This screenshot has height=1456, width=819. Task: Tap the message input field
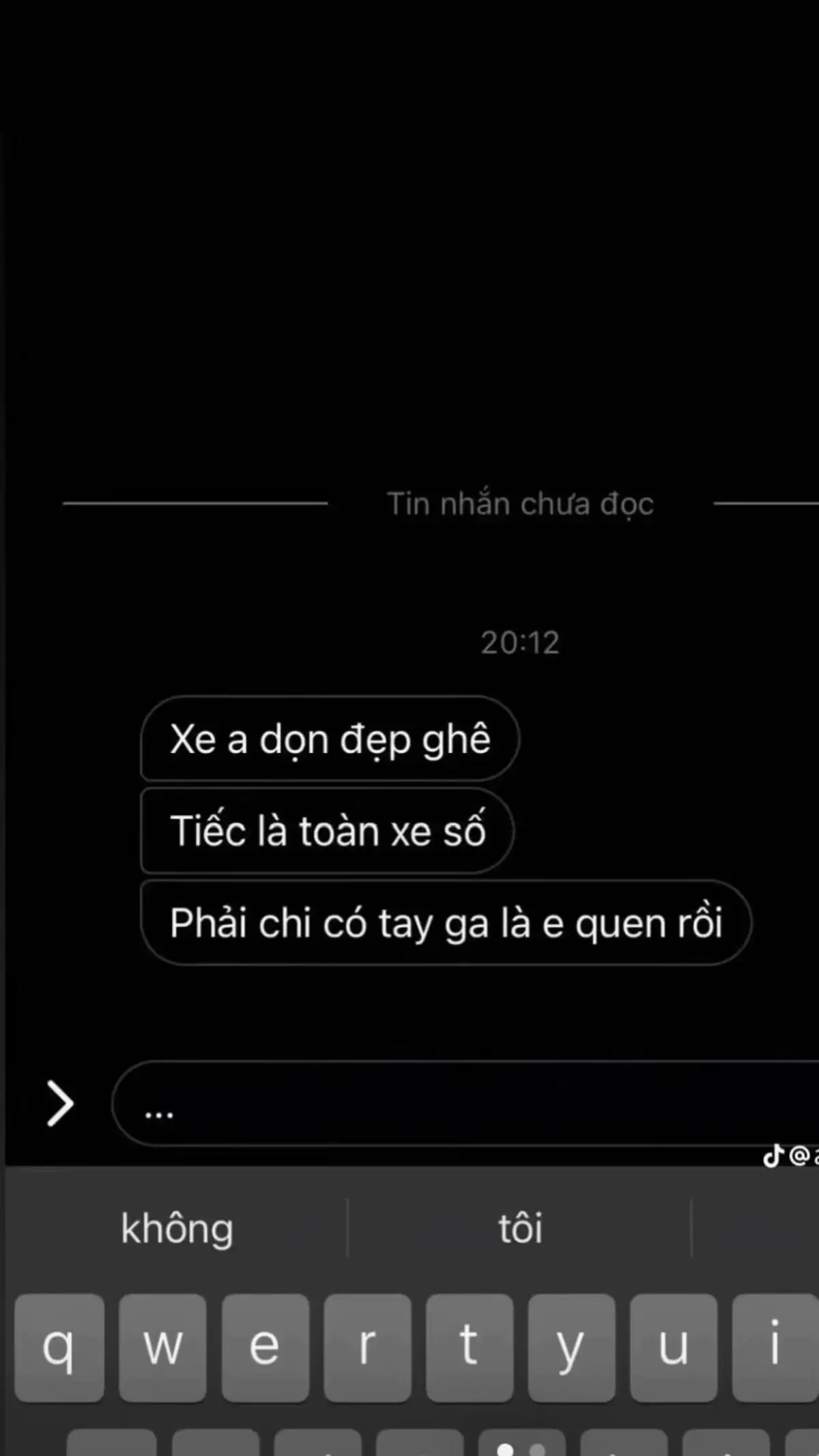(x=464, y=1103)
